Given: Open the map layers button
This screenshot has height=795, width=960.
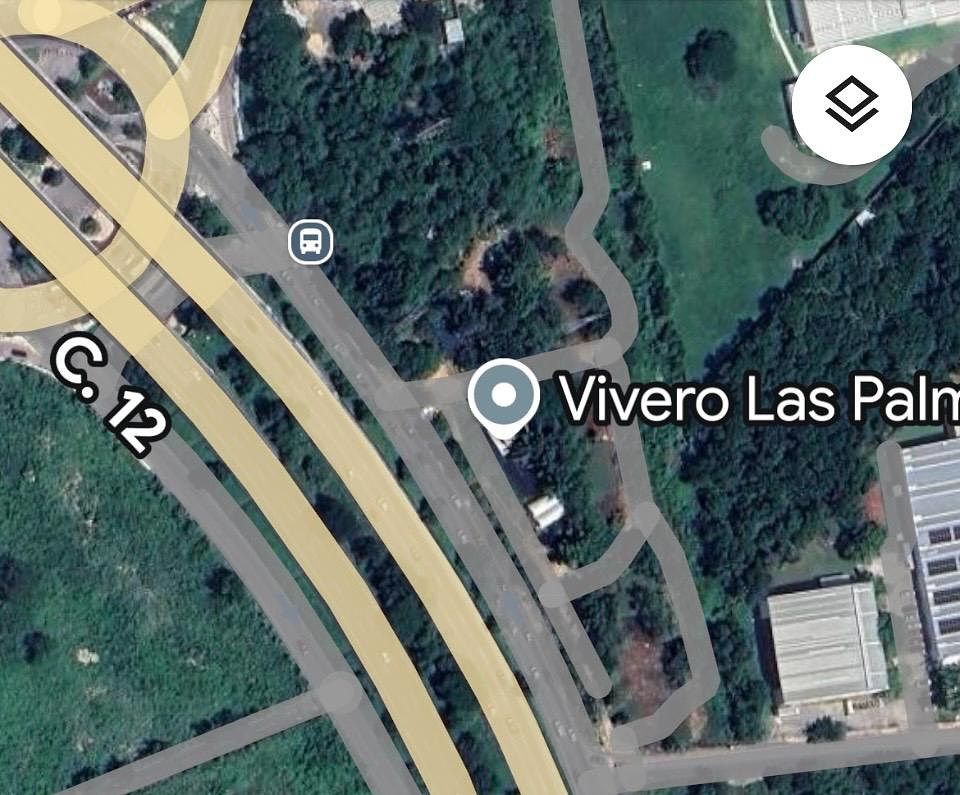Looking at the screenshot, I should (x=852, y=105).
